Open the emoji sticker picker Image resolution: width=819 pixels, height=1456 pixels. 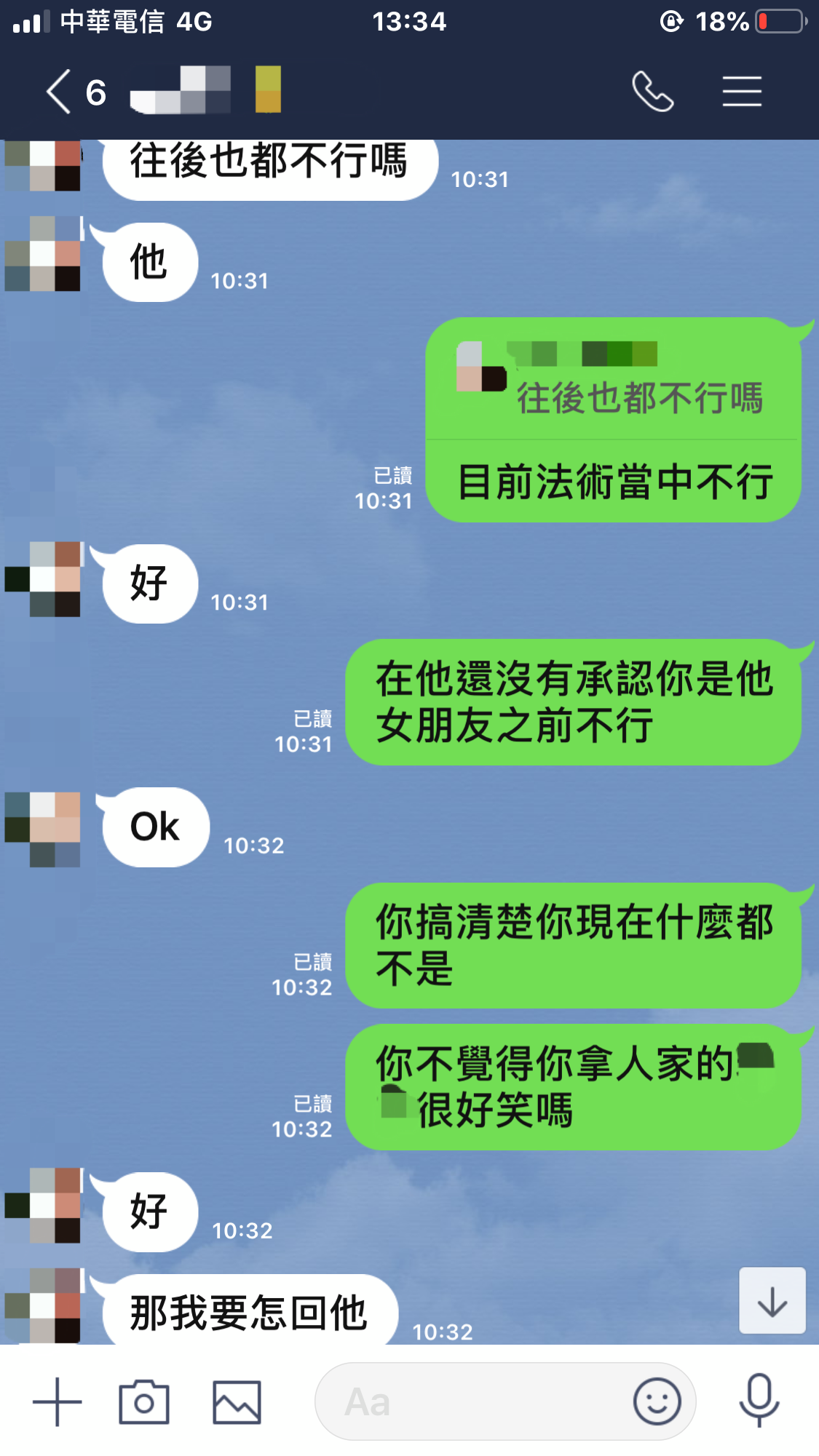click(x=657, y=1401)
